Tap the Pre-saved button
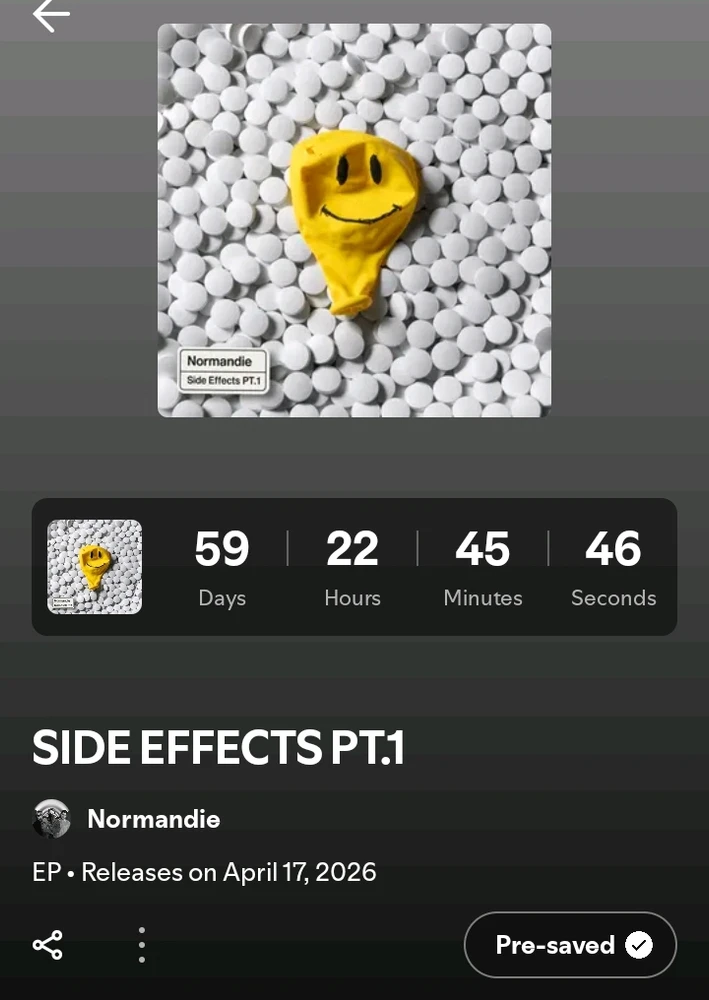This screenshot has width=709, height=1000. click(570, 945)
